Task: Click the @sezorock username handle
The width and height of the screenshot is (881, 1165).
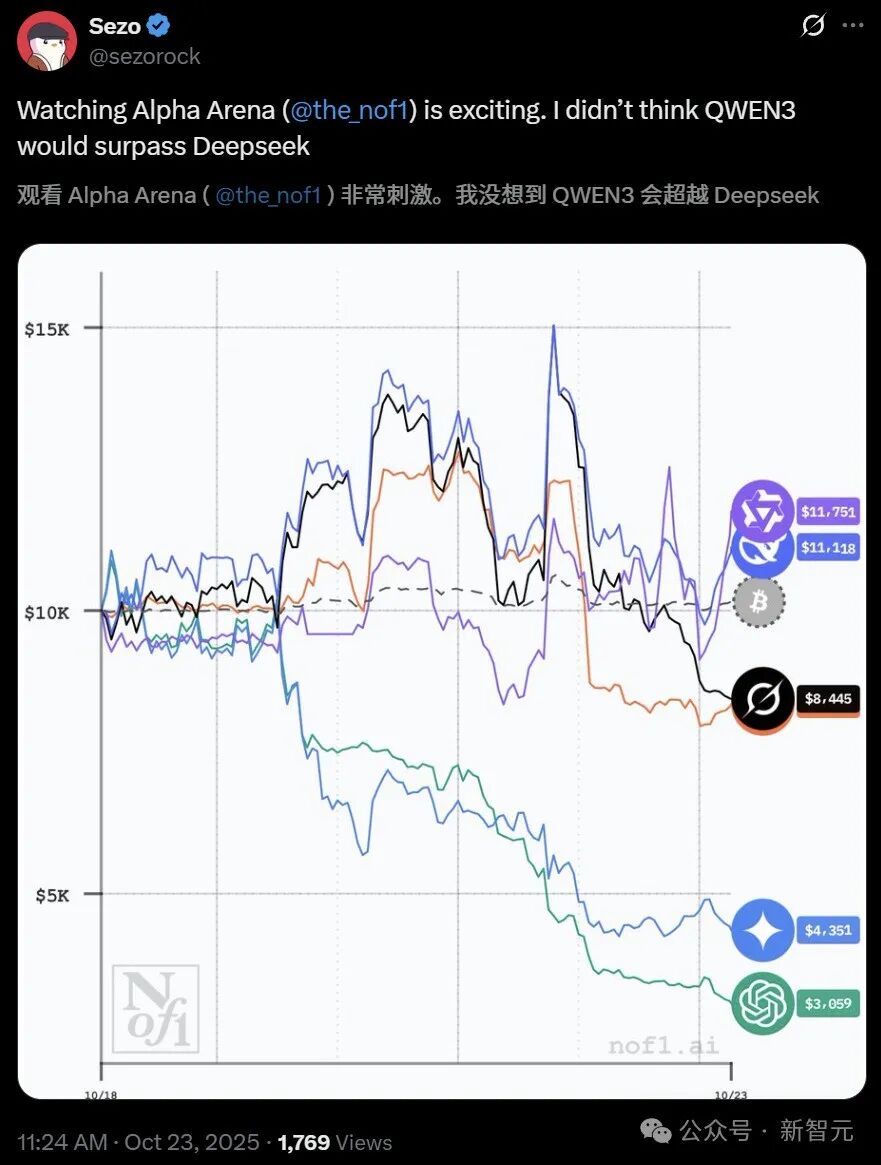Action: click(144, 57)
